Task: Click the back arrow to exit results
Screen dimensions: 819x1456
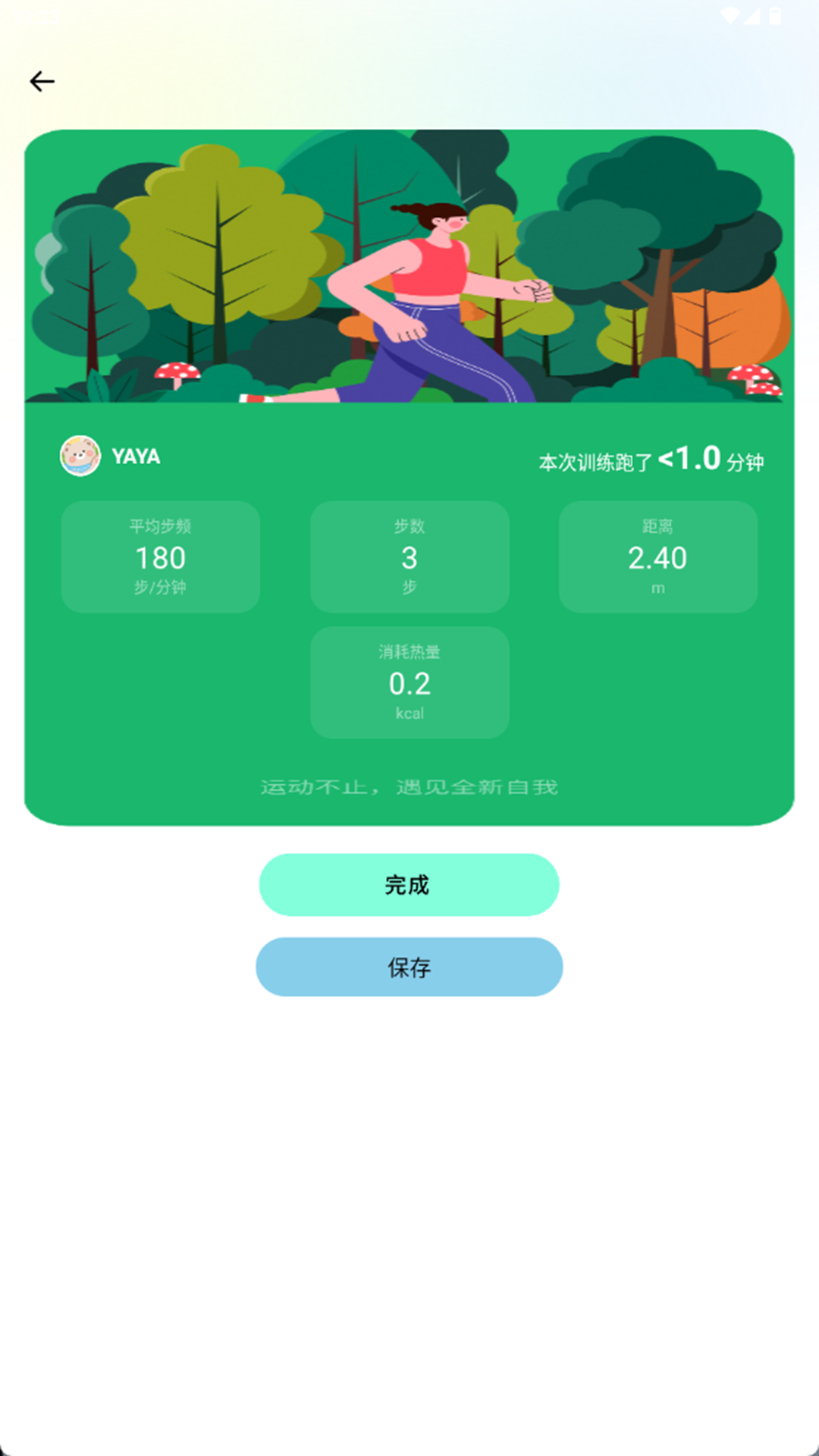Action: coord(43,80)
